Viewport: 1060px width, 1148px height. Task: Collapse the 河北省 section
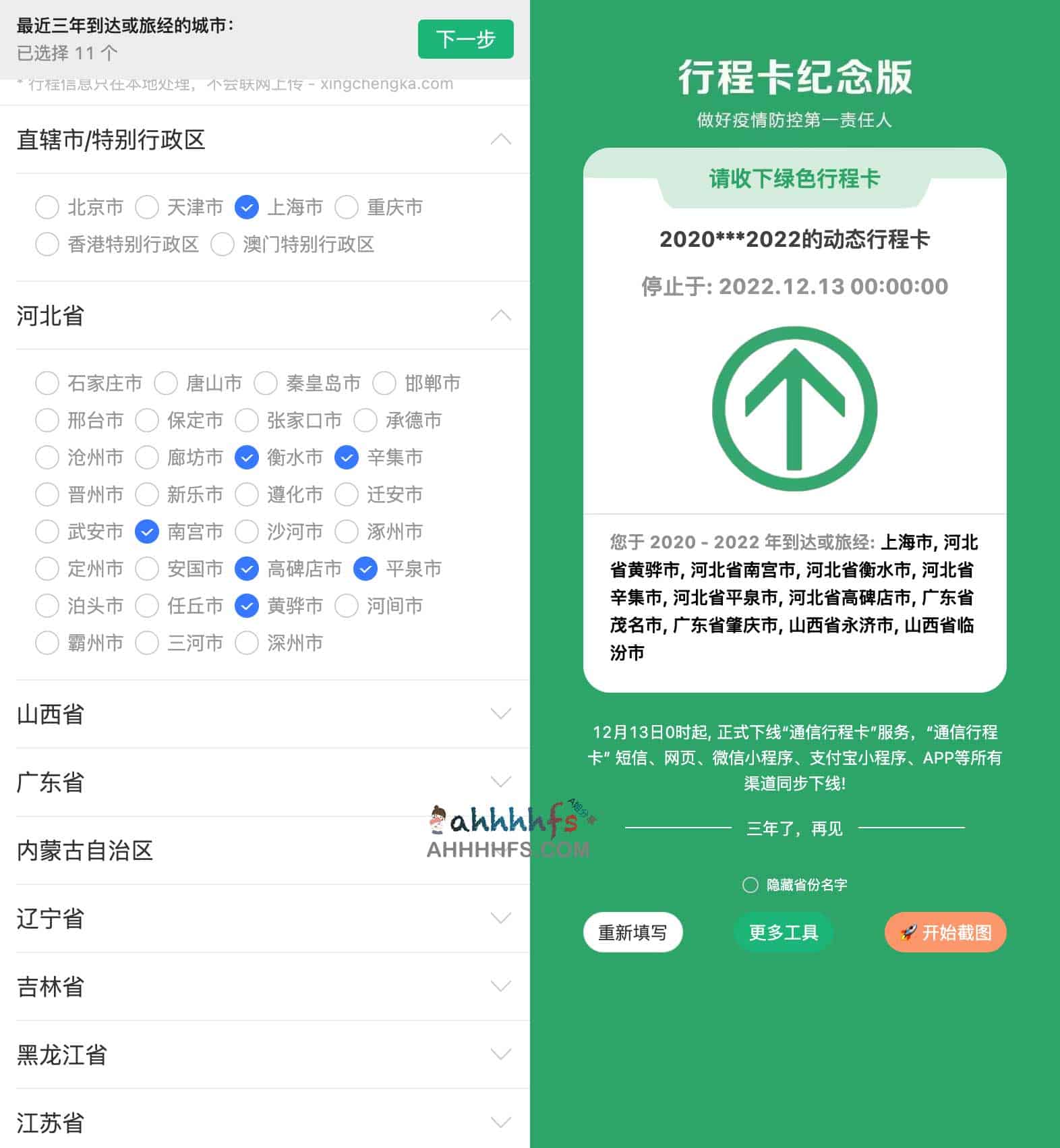[500, 316]
